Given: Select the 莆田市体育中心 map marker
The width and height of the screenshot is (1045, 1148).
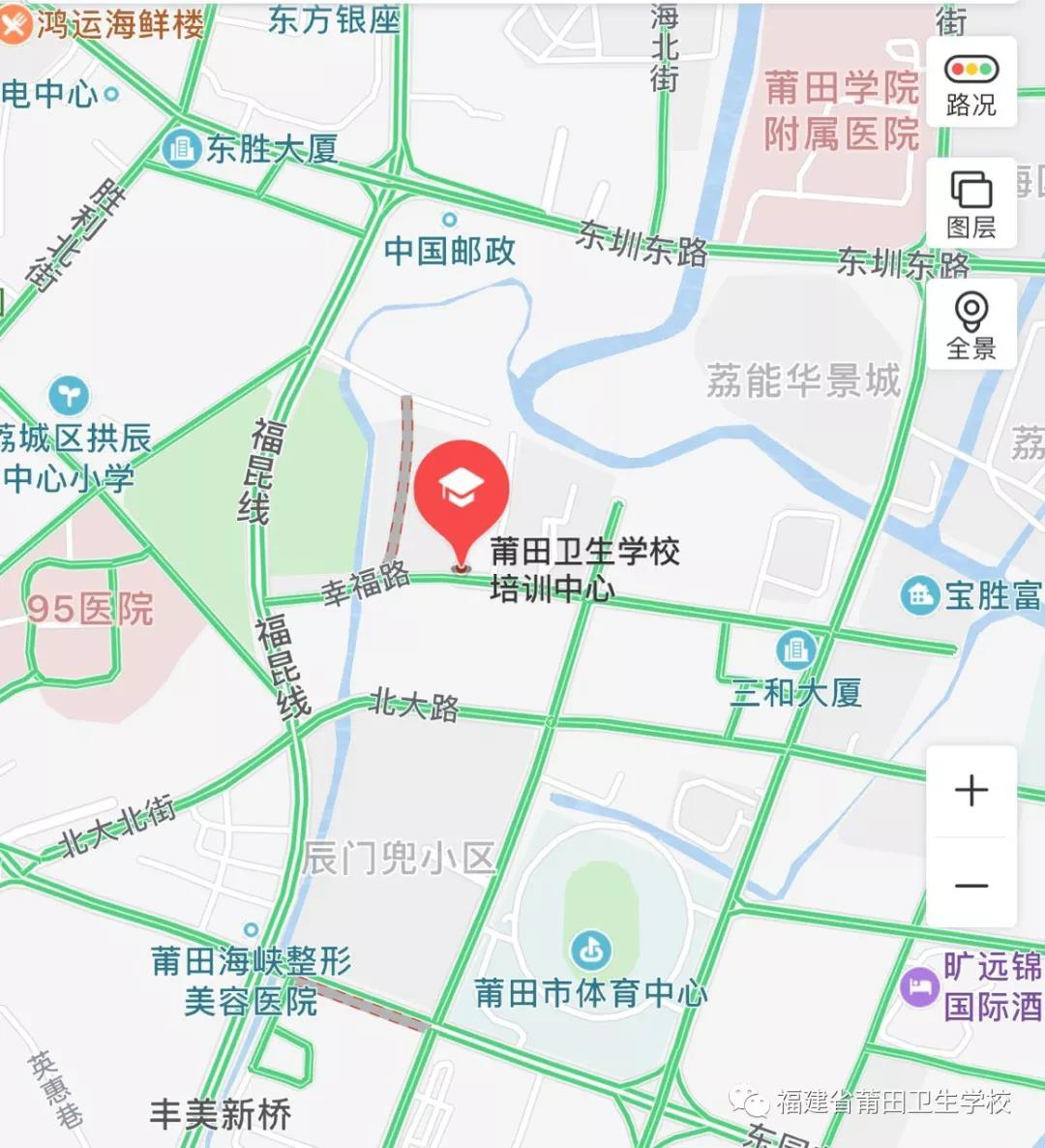Looking at the screenshot, I should (x=590, y=950).
